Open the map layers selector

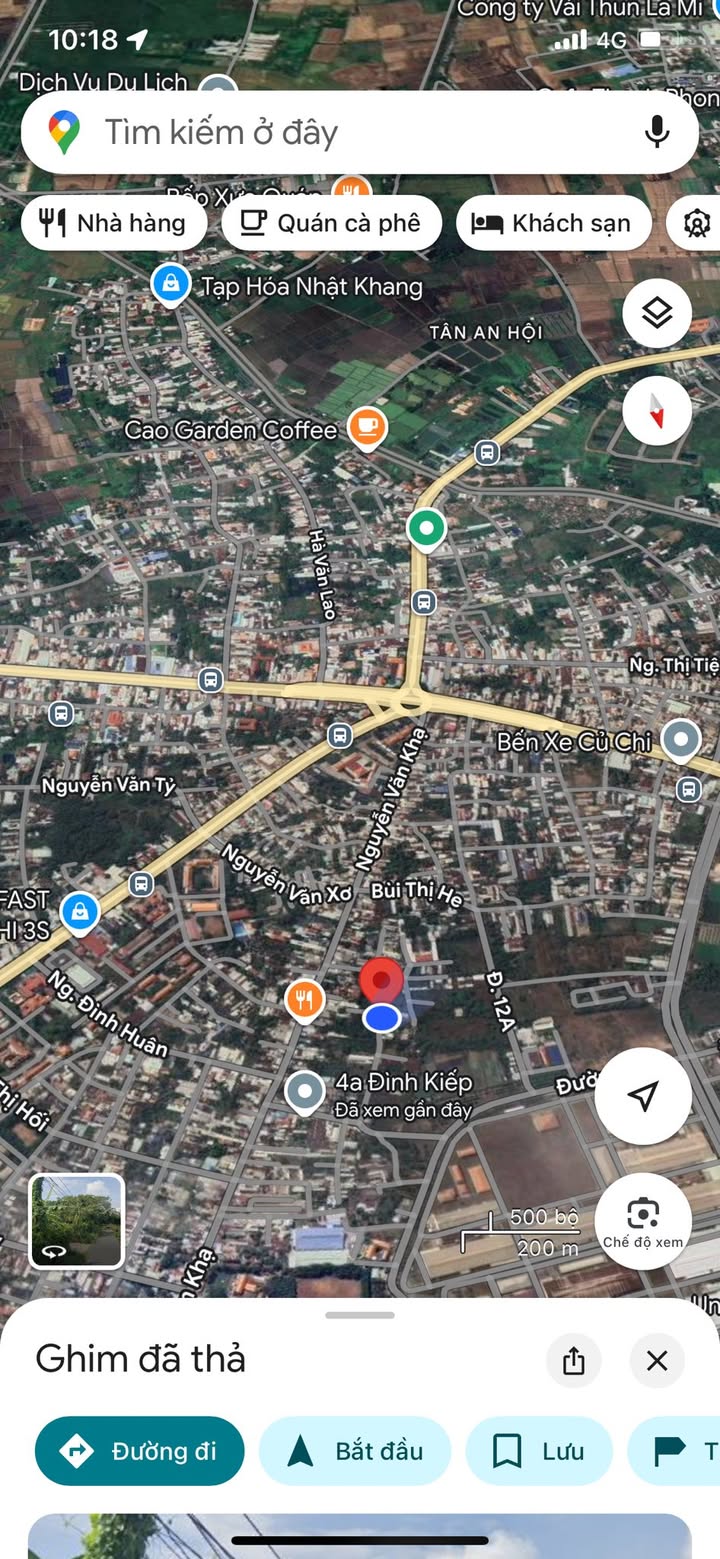(657, 314)
